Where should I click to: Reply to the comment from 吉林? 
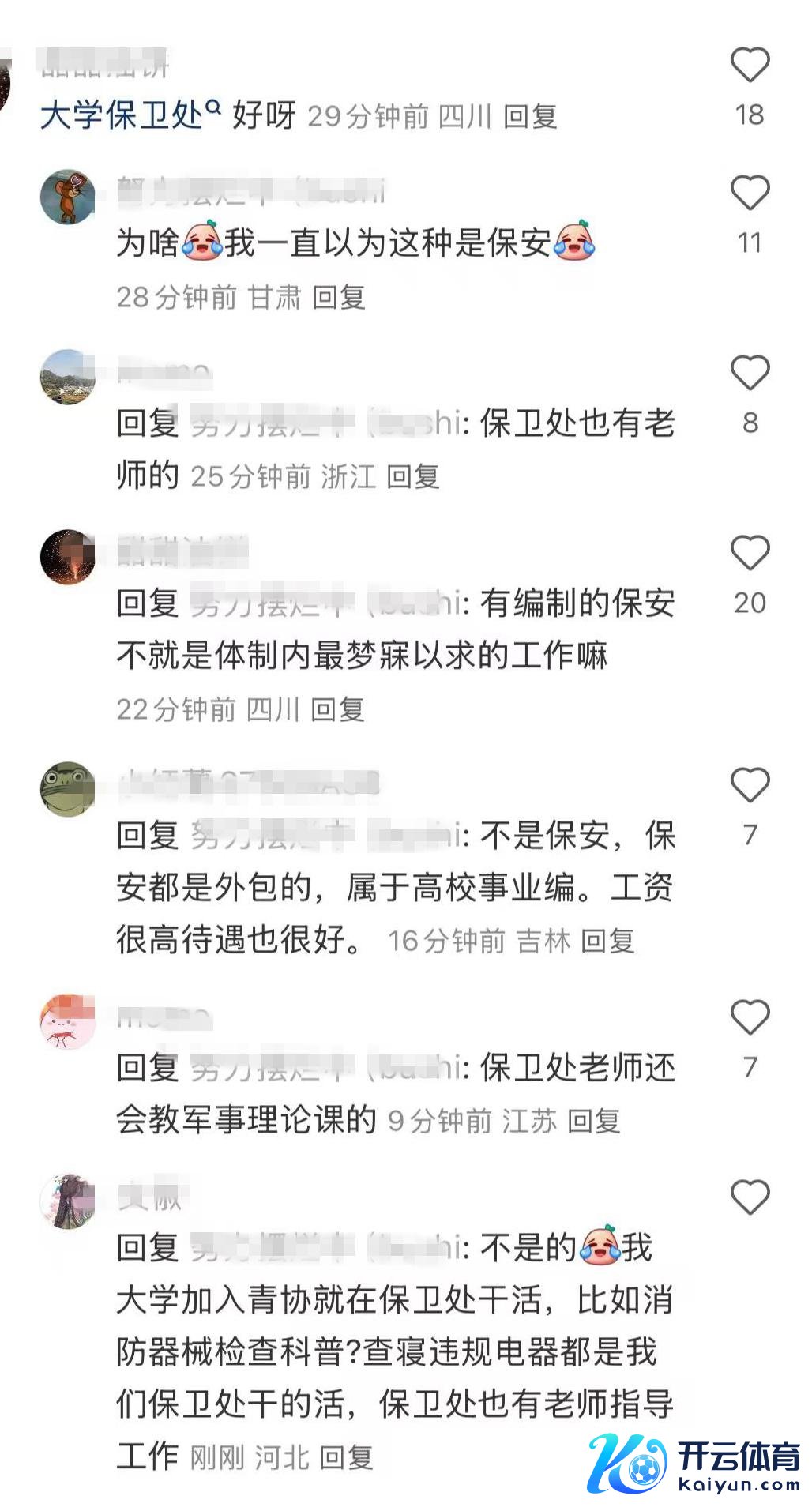(607, 941)
